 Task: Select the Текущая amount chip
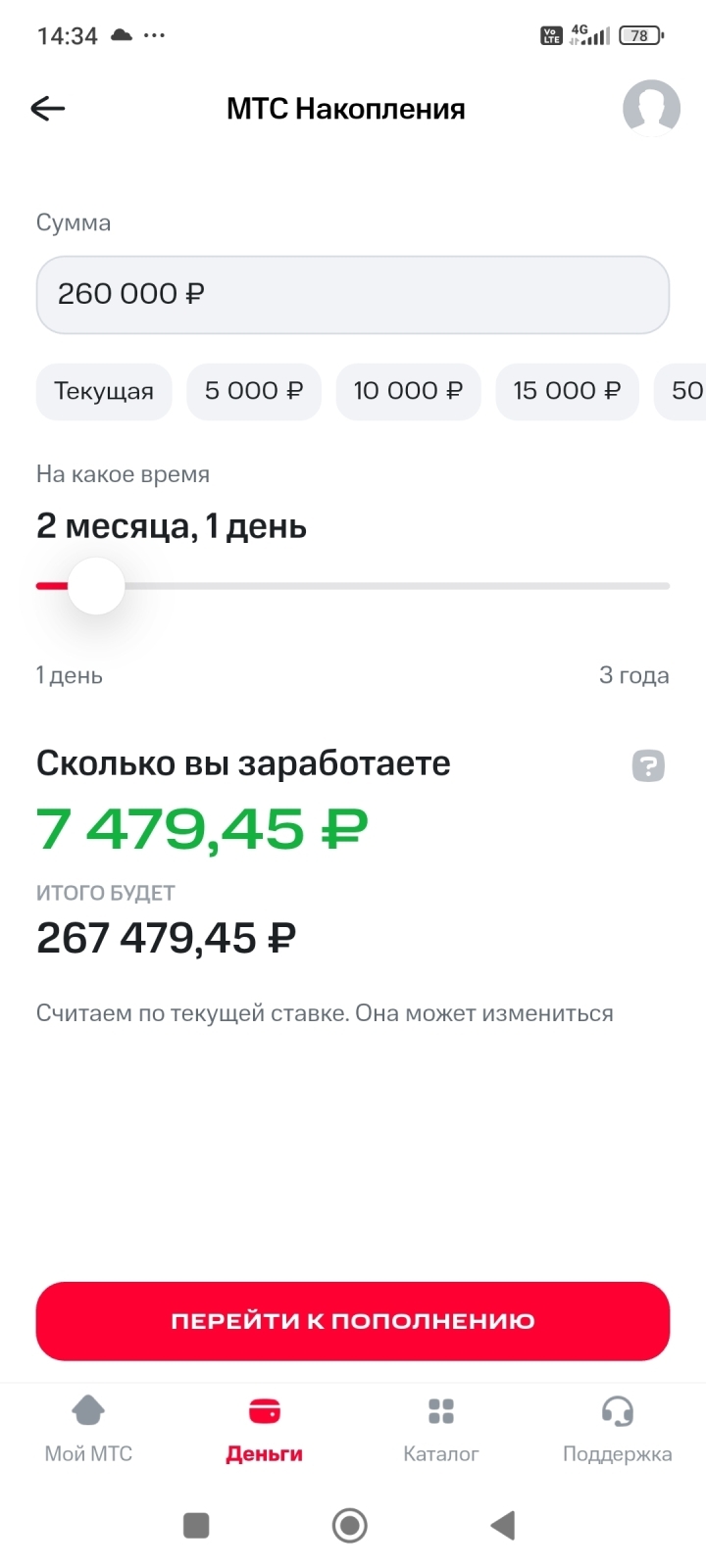104,391
